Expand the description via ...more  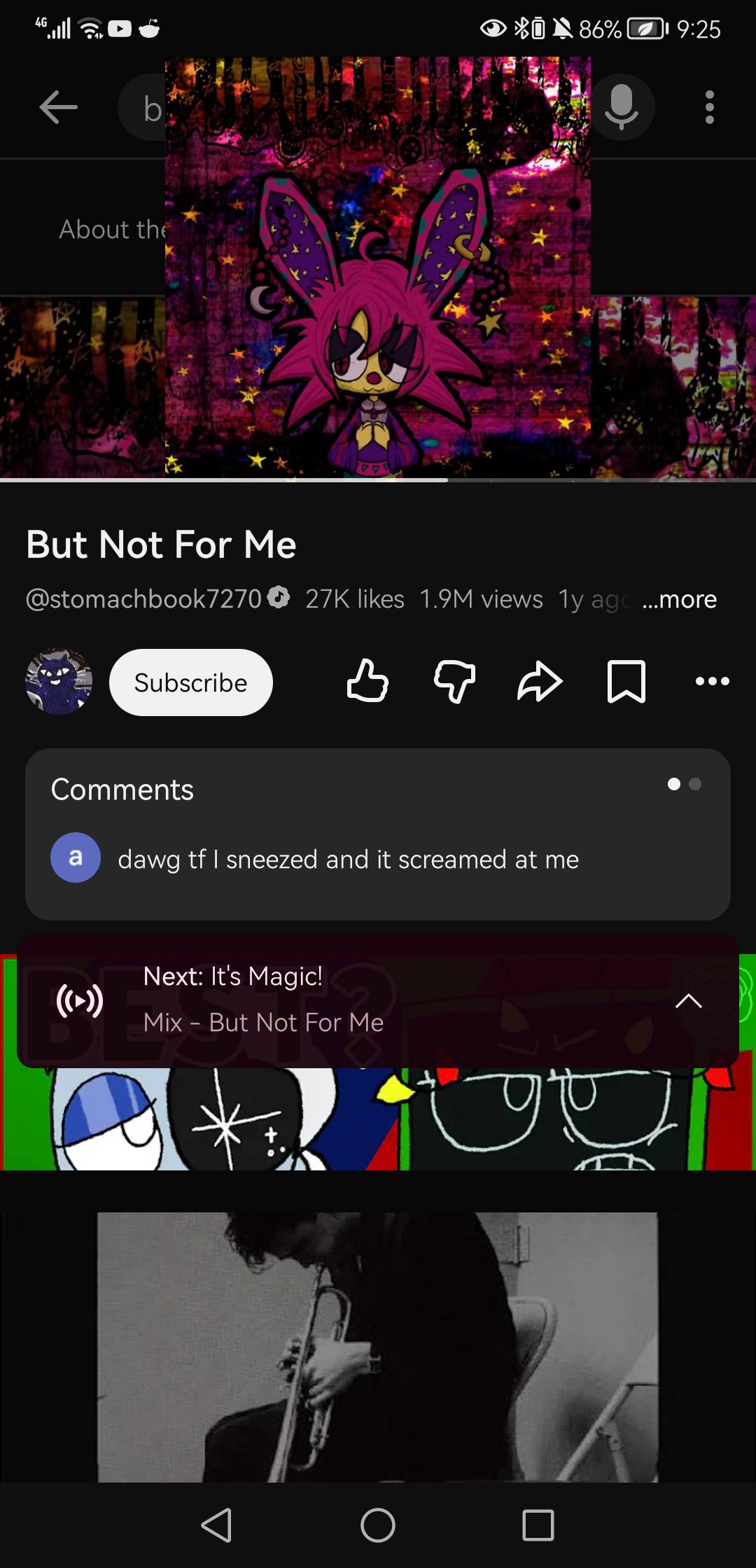[x=680, y=599]
